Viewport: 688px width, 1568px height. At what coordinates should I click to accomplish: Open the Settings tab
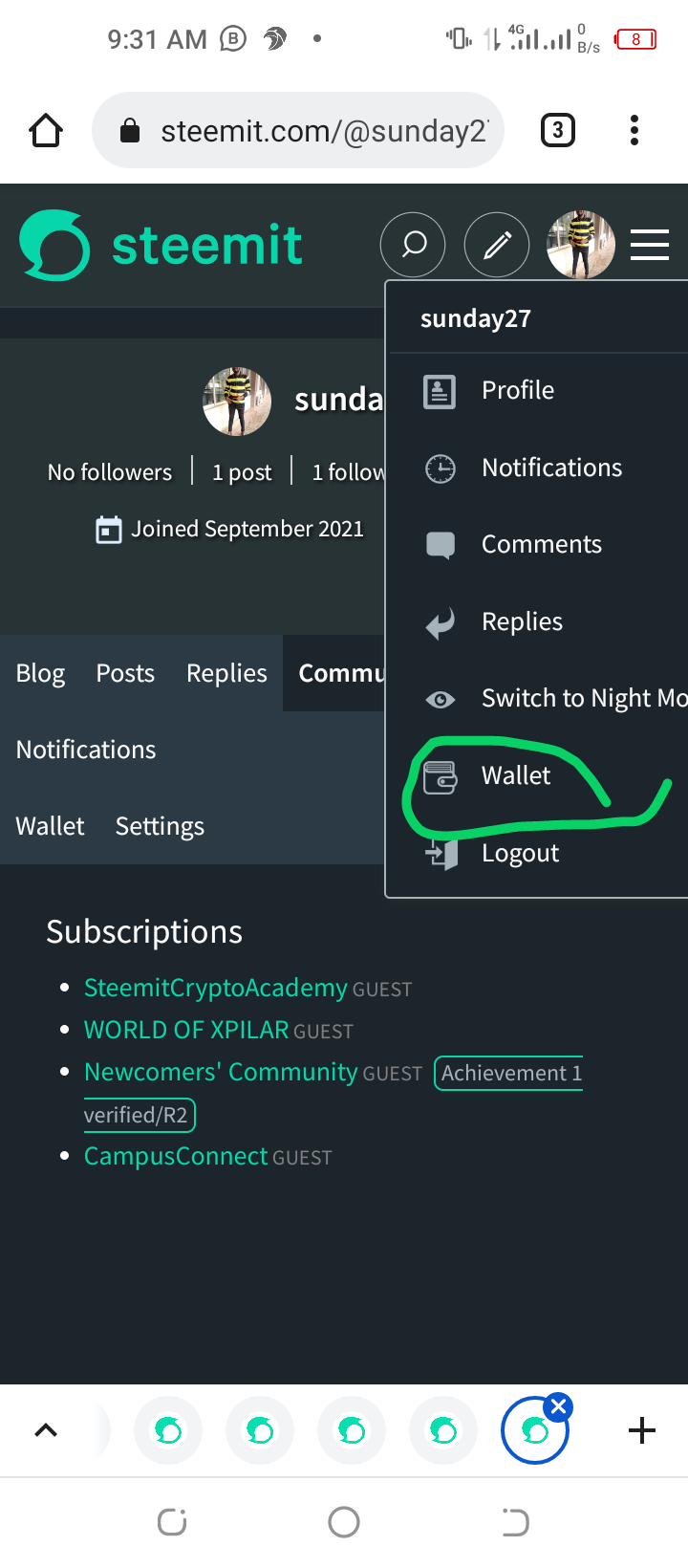click(160, 826)
